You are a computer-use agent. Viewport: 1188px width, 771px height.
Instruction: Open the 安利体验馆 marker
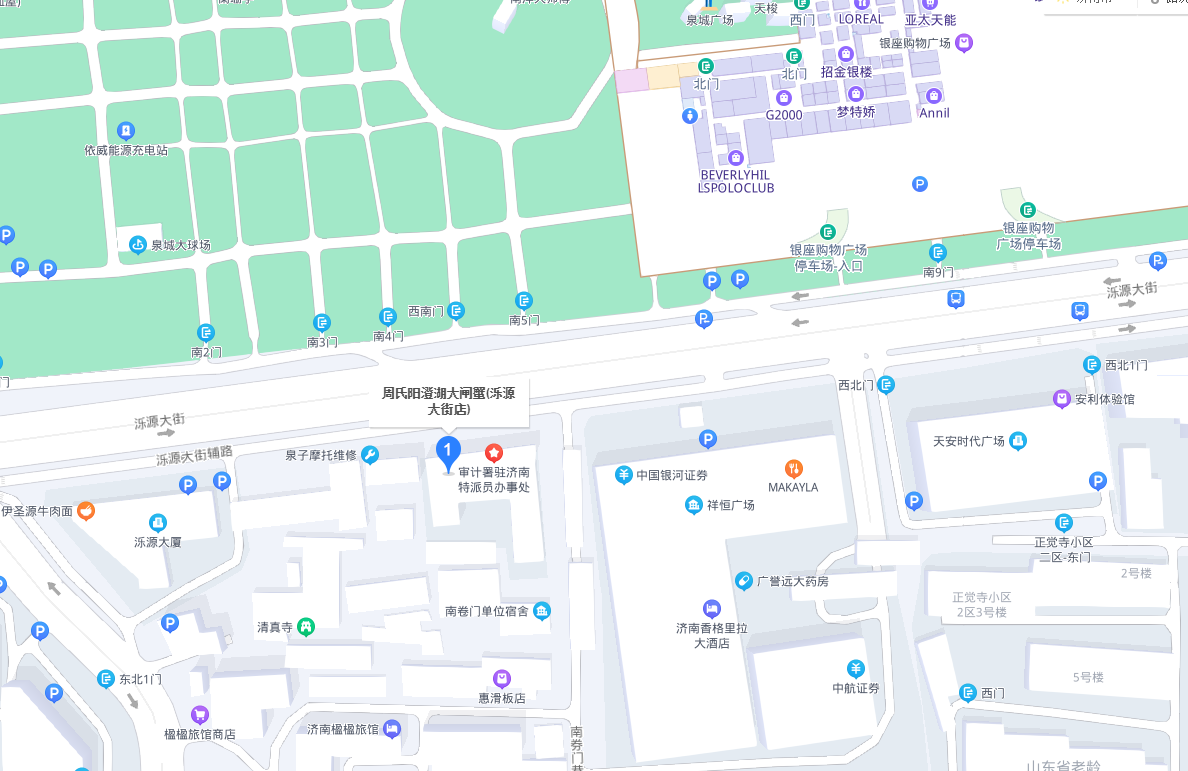tap(1062, 399)
